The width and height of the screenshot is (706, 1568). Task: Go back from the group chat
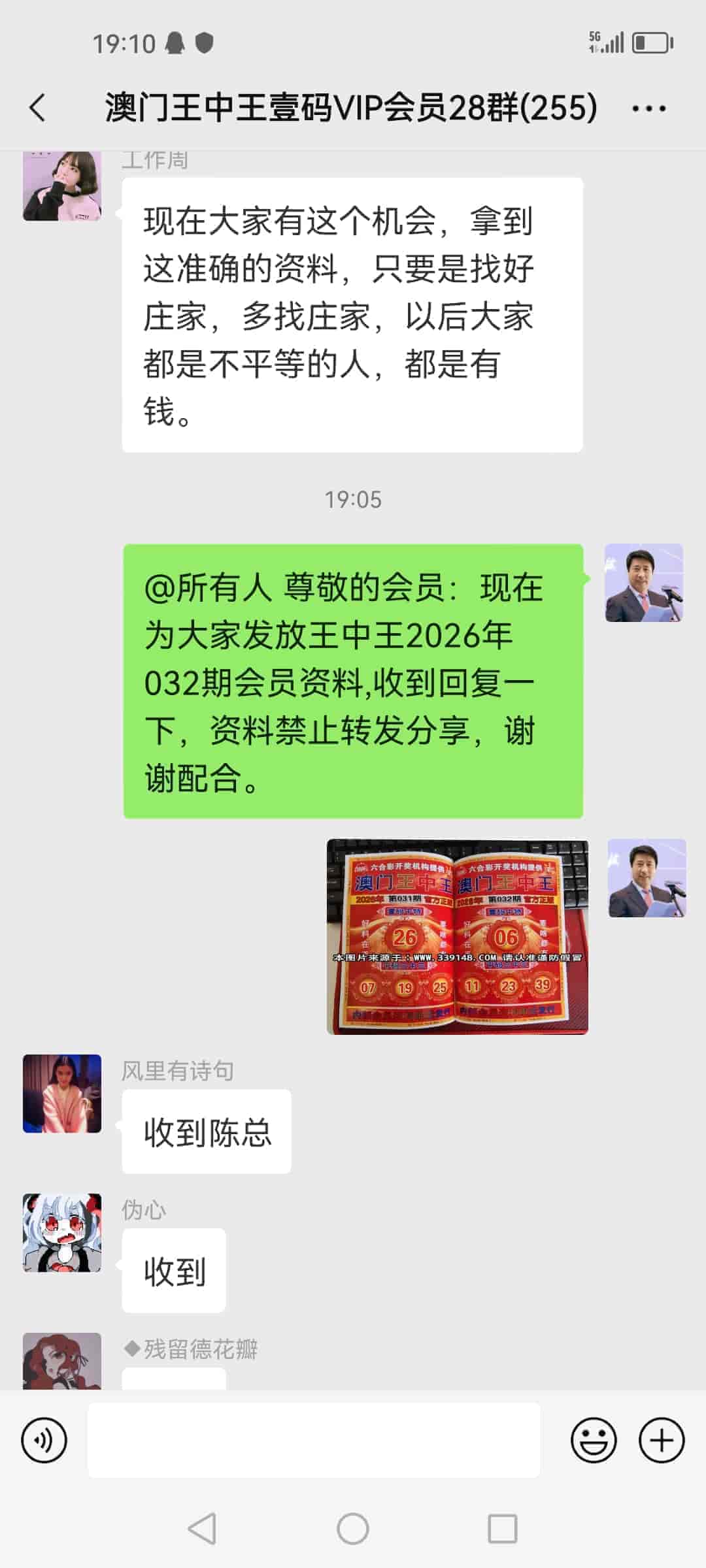pos(38,108)
